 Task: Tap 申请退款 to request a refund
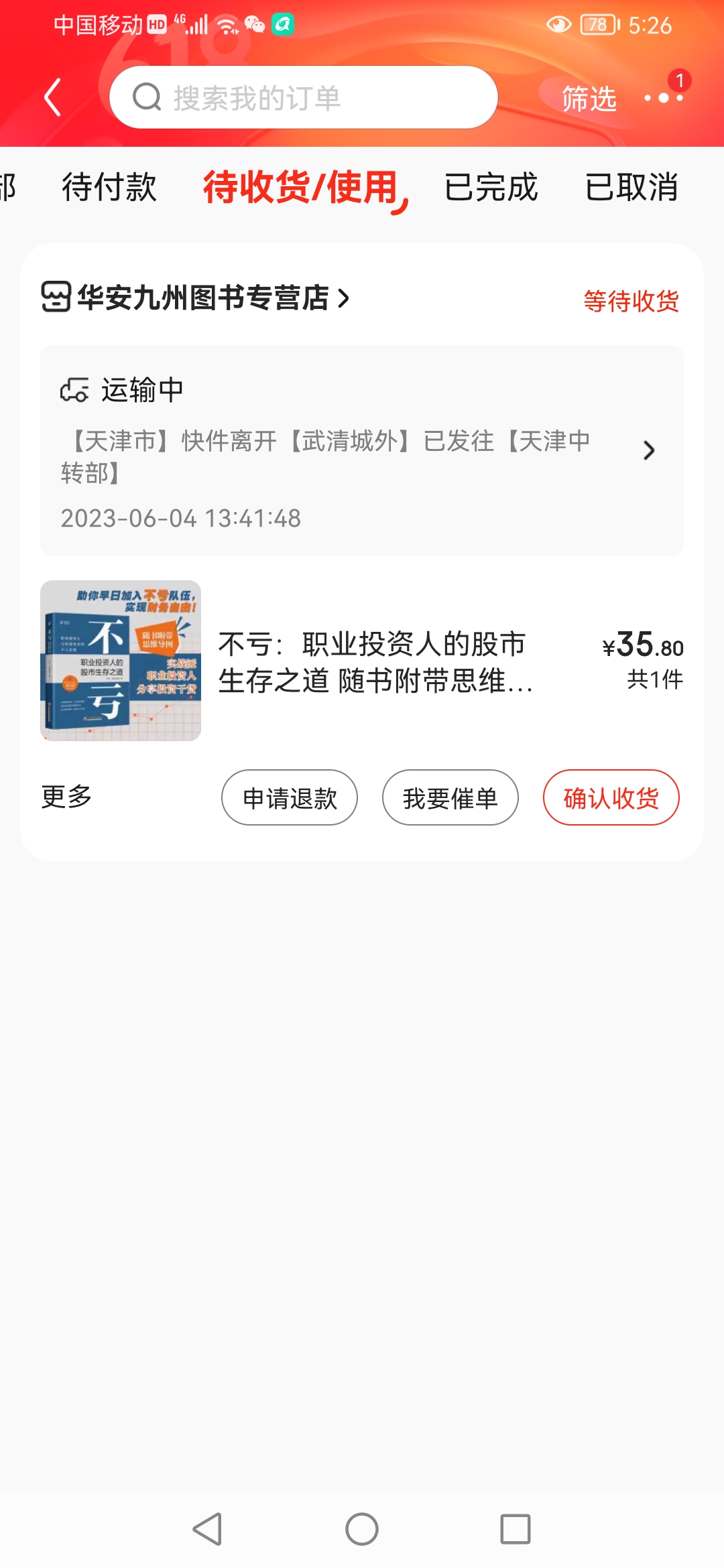tap(290, 798)
